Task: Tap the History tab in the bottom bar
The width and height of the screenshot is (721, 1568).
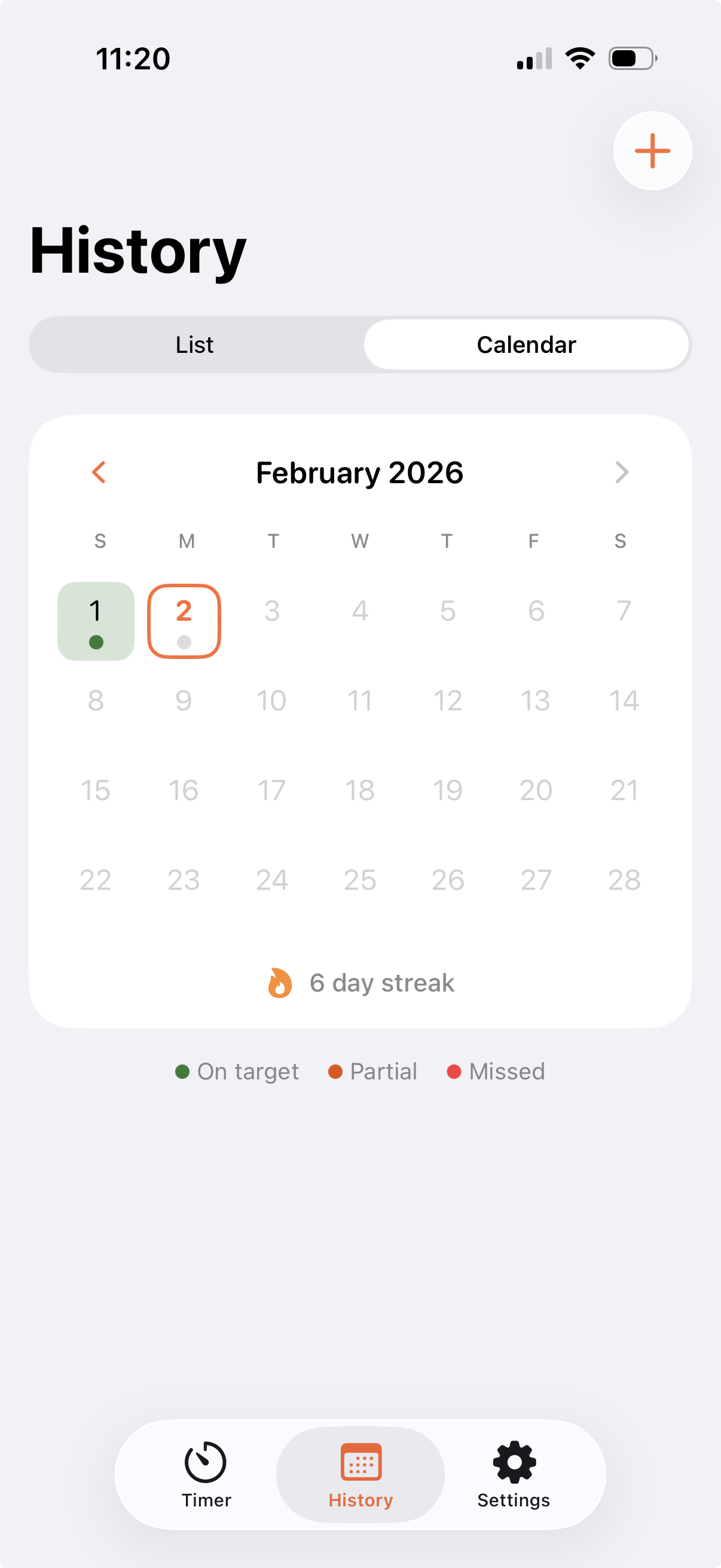Action: tap(360, 1474)
